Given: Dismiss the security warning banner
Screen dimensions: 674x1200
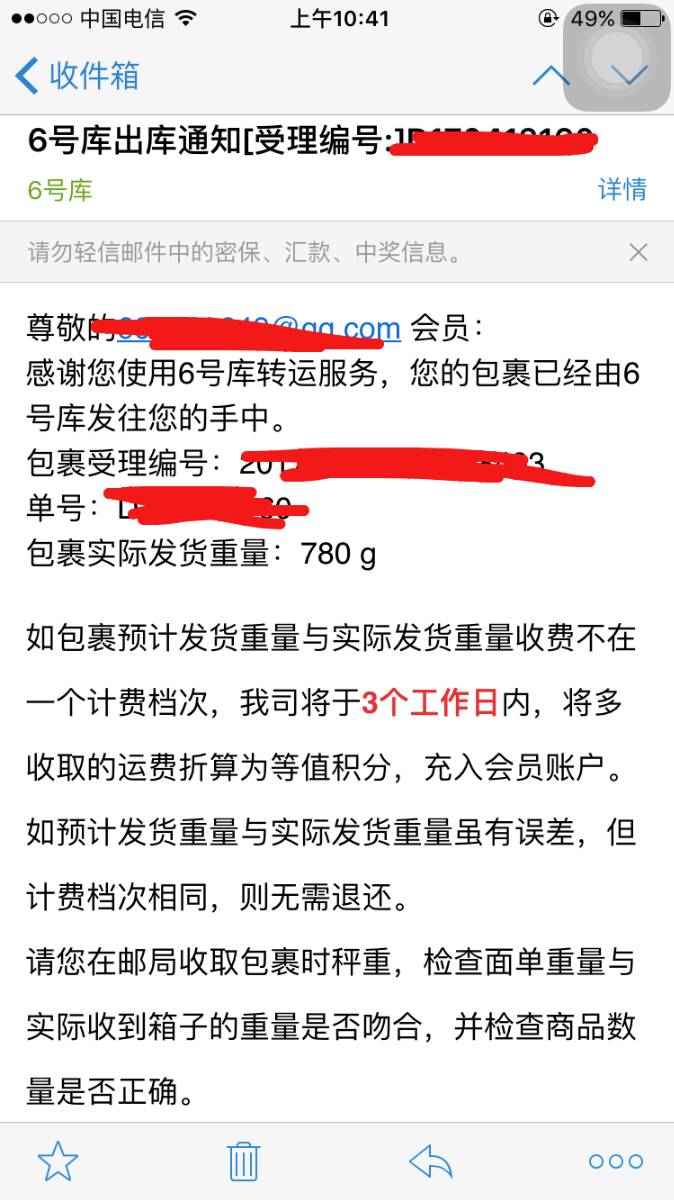Looking at the screenshot, I should tap(638, 252).
